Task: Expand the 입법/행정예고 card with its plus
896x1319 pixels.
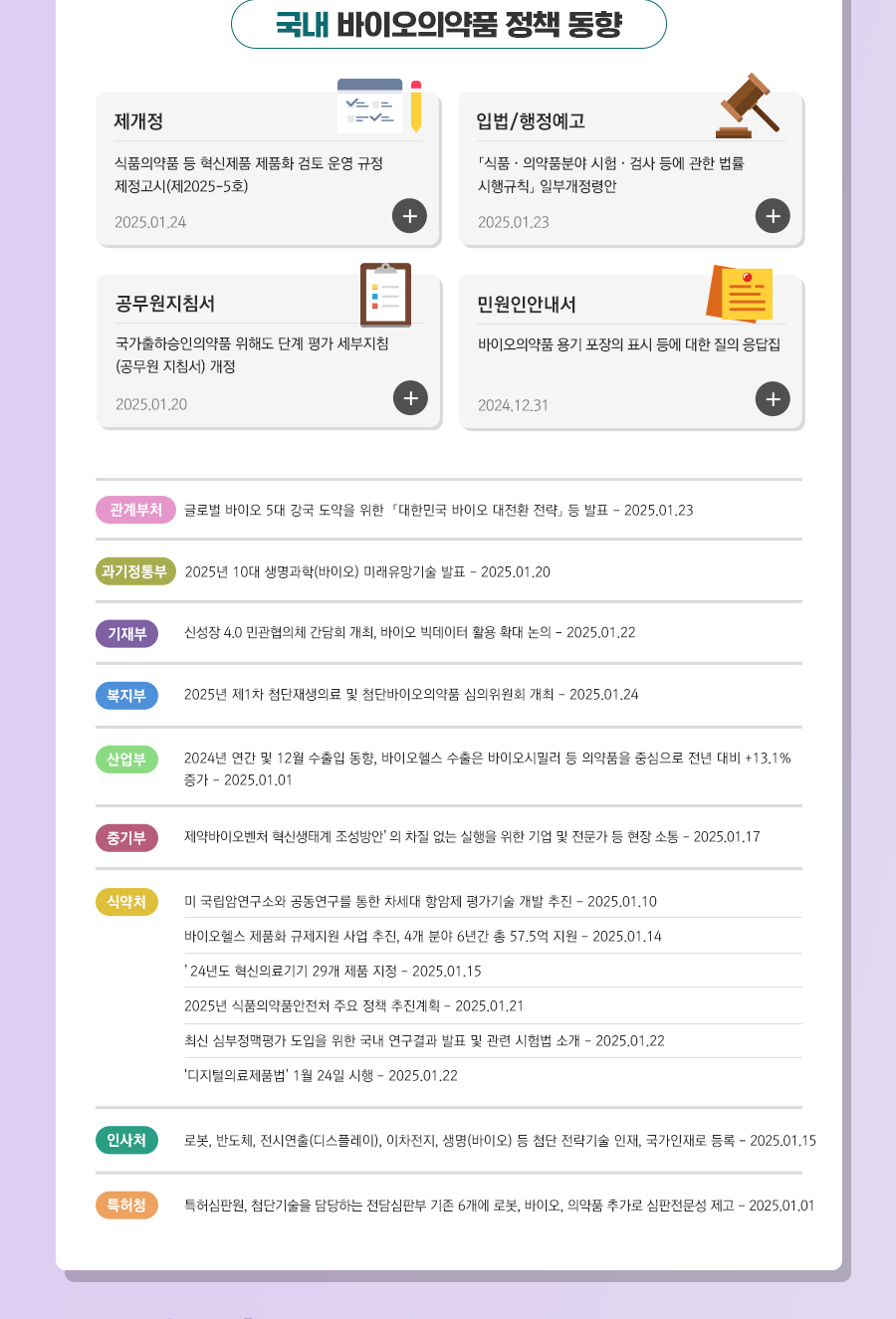Action: [773, 216]
